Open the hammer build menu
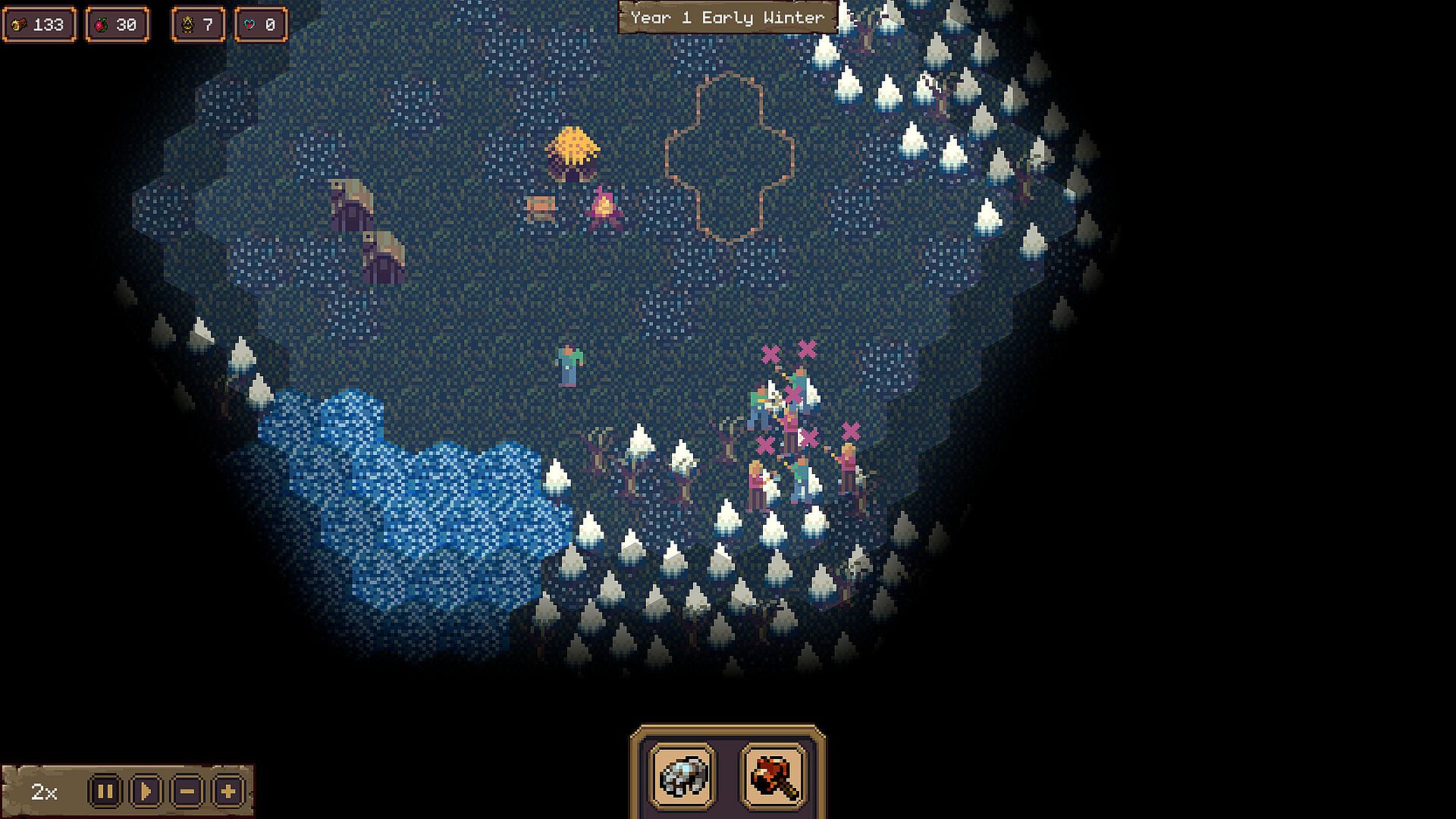 click(x=773, y=777)
